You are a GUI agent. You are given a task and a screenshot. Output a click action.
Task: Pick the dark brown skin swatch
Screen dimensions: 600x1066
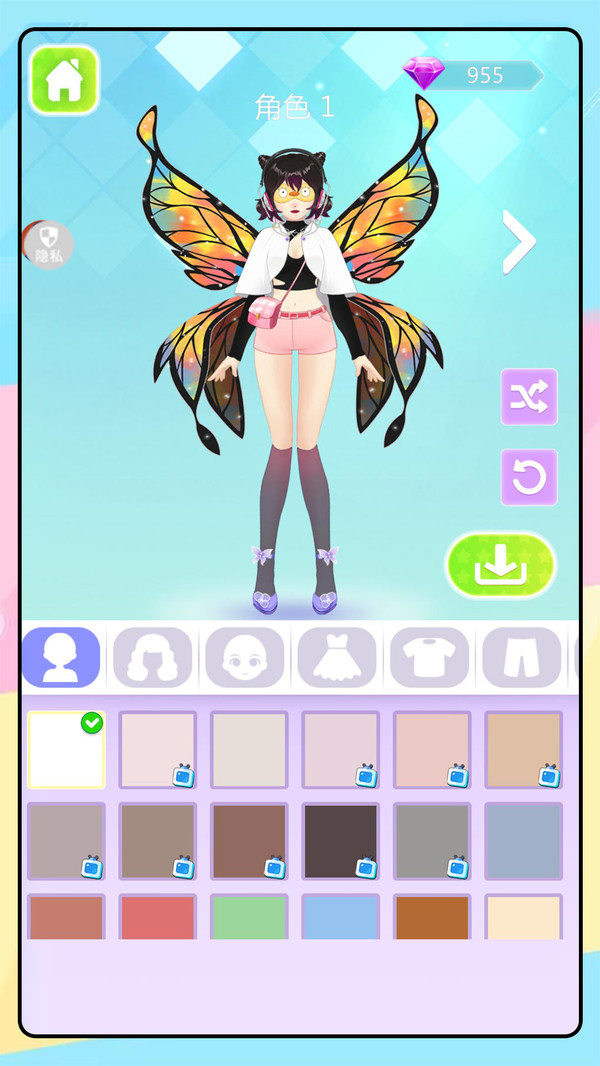[341, 841]
